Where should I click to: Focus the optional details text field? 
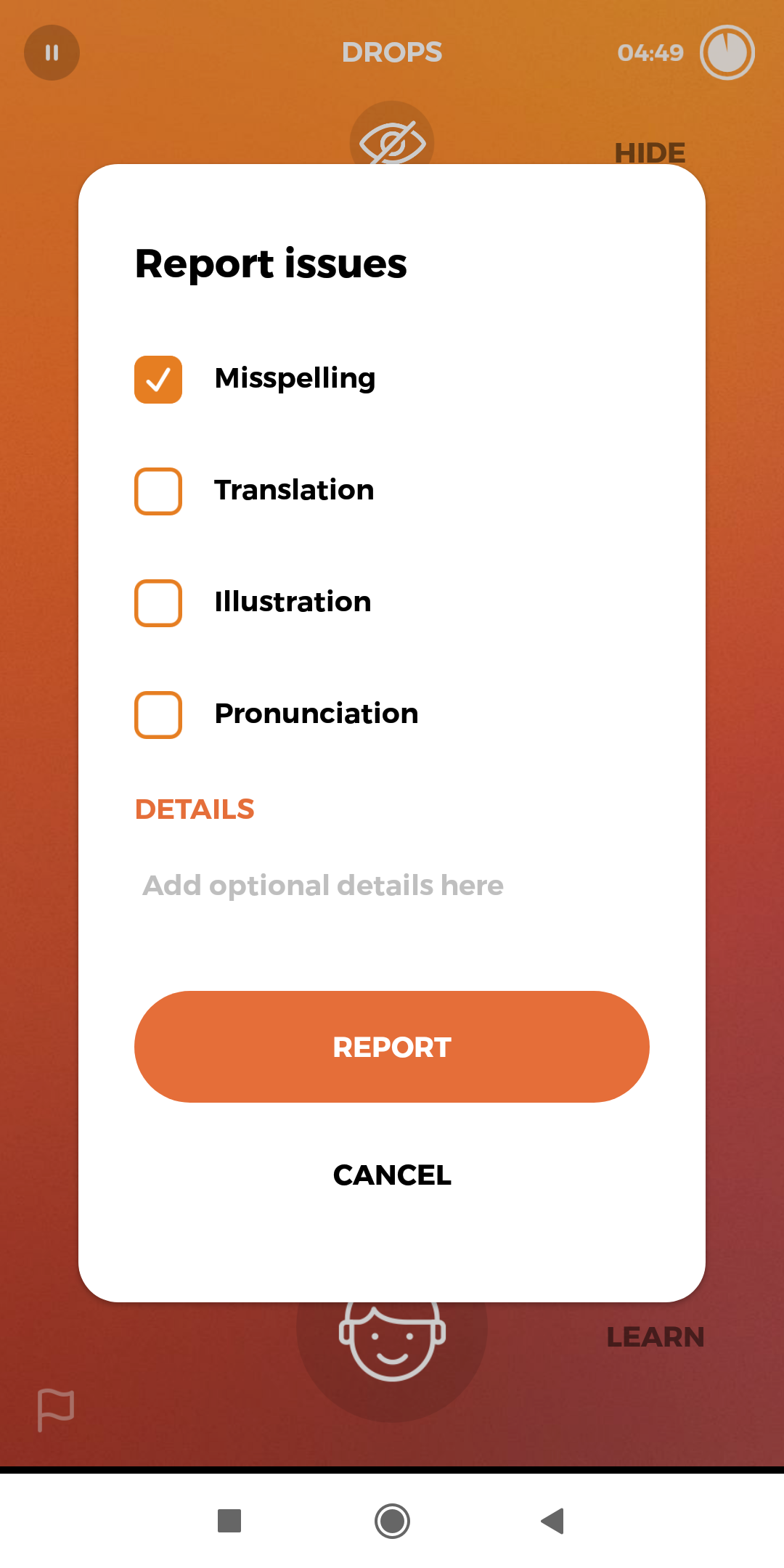coord(392,886)
